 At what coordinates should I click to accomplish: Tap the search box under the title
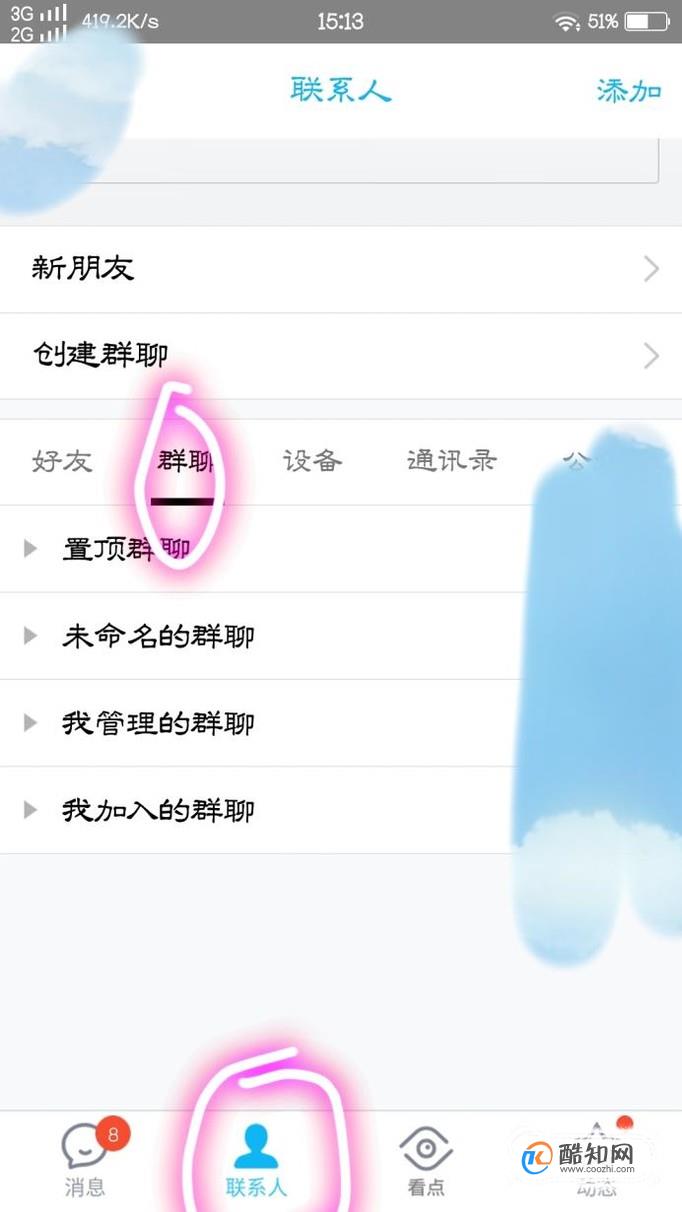(x=330, y=160)
